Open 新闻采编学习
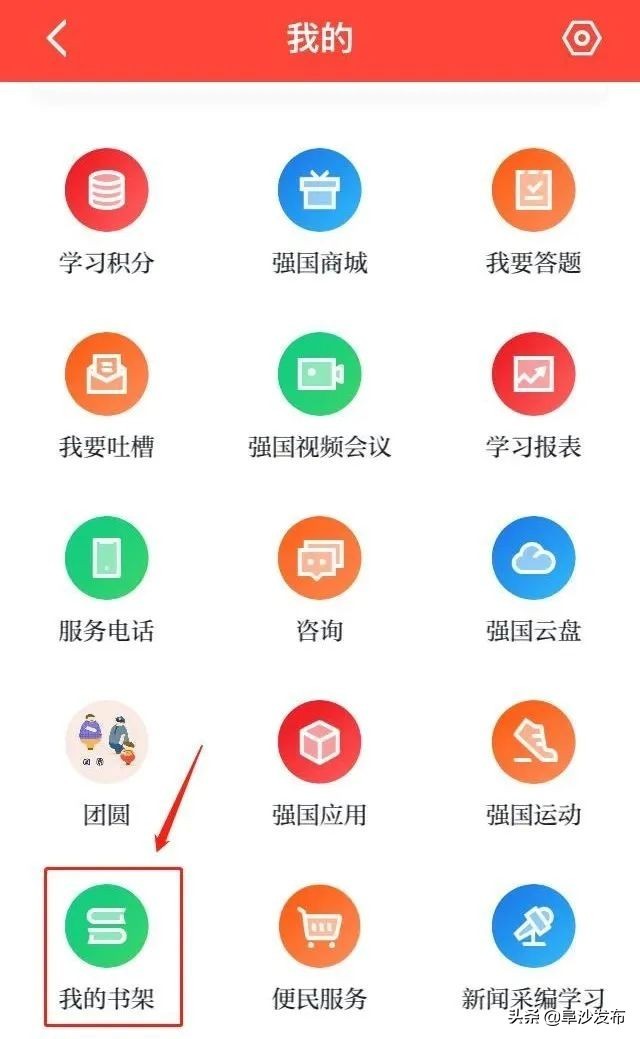This screenshot has width=640, height=1039. [x=533, y=926]
